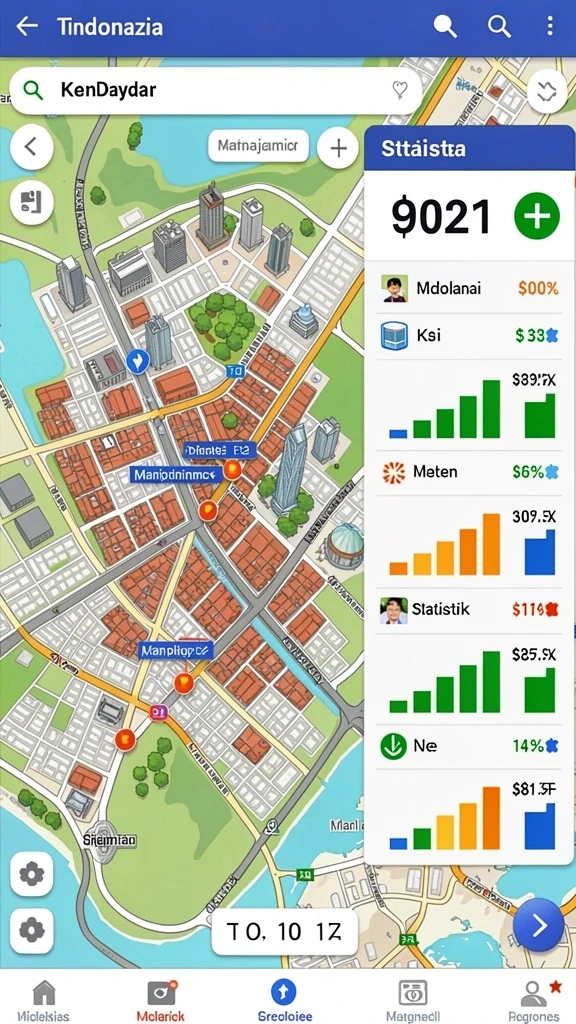Tap the KenDaydar search field
Viewport: 576px width, 1024px height.
tap(216, 91)
